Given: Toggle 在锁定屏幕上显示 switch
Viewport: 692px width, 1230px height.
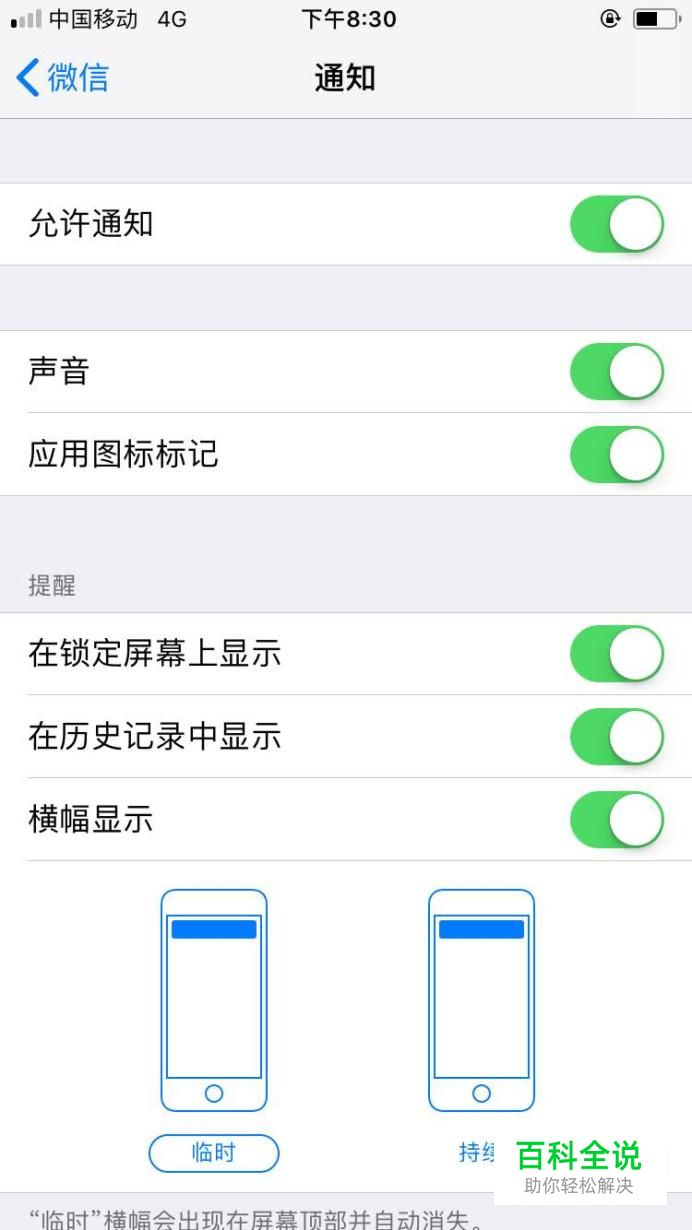Looking at the screenshot, I should coord(617,654).
